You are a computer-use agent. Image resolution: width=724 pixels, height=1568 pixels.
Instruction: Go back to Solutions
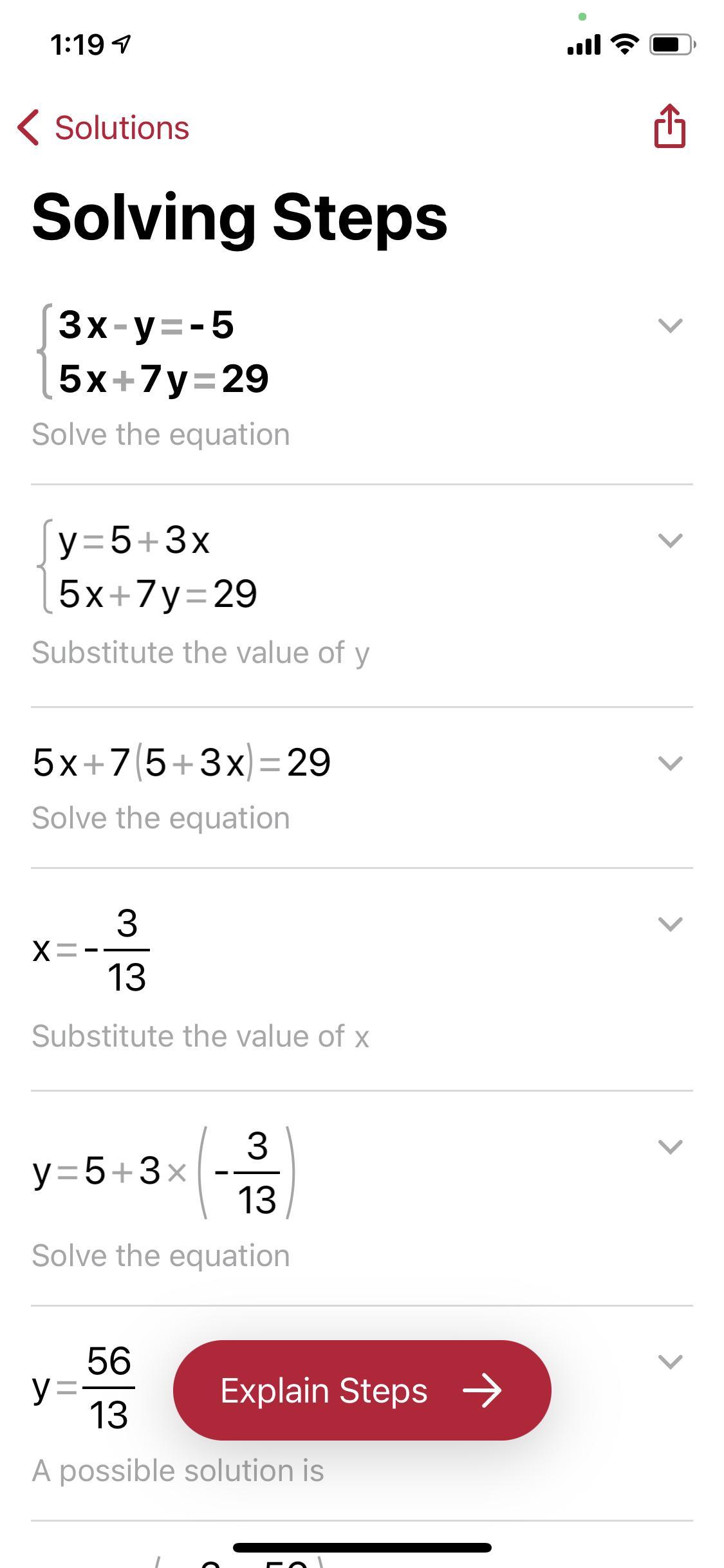pos(104,127)
